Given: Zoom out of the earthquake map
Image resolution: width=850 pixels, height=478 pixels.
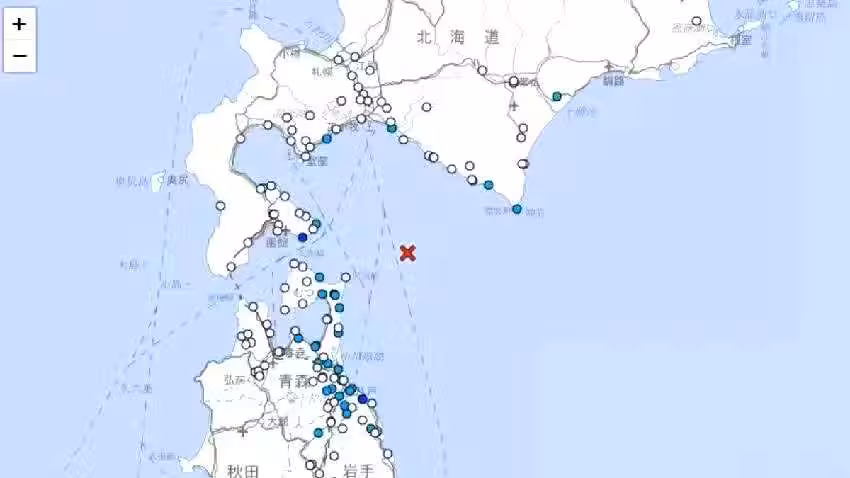Looking at the screenshot, I should [19, 56].
